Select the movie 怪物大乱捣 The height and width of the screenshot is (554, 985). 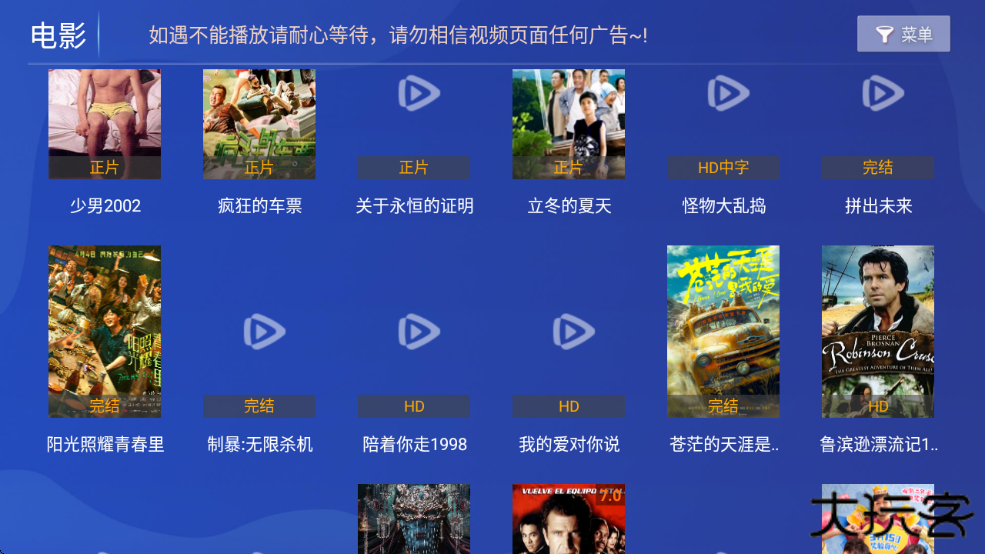(723, 125)
